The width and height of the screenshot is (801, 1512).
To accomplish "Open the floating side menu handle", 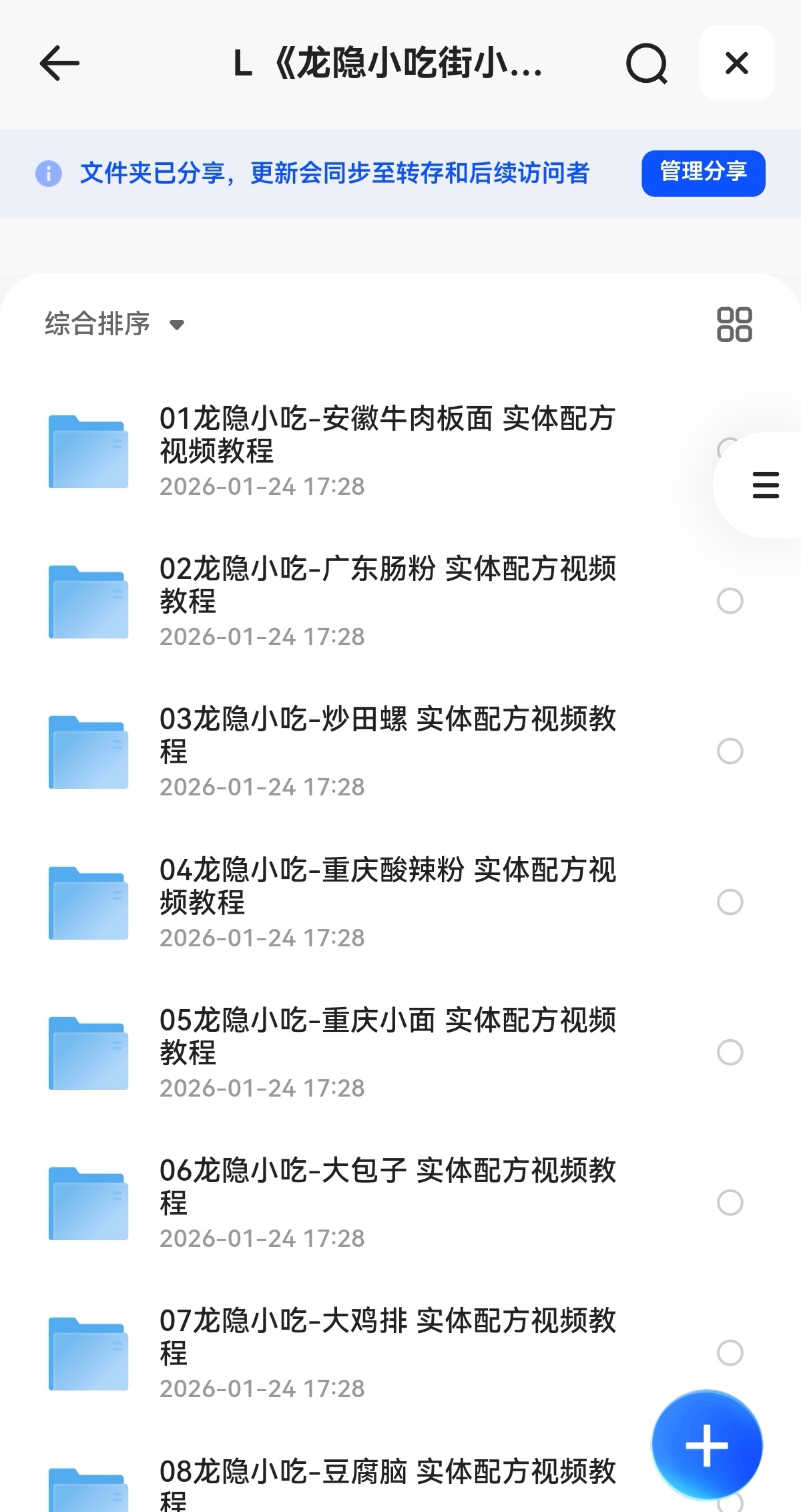I will pos(765,485).
